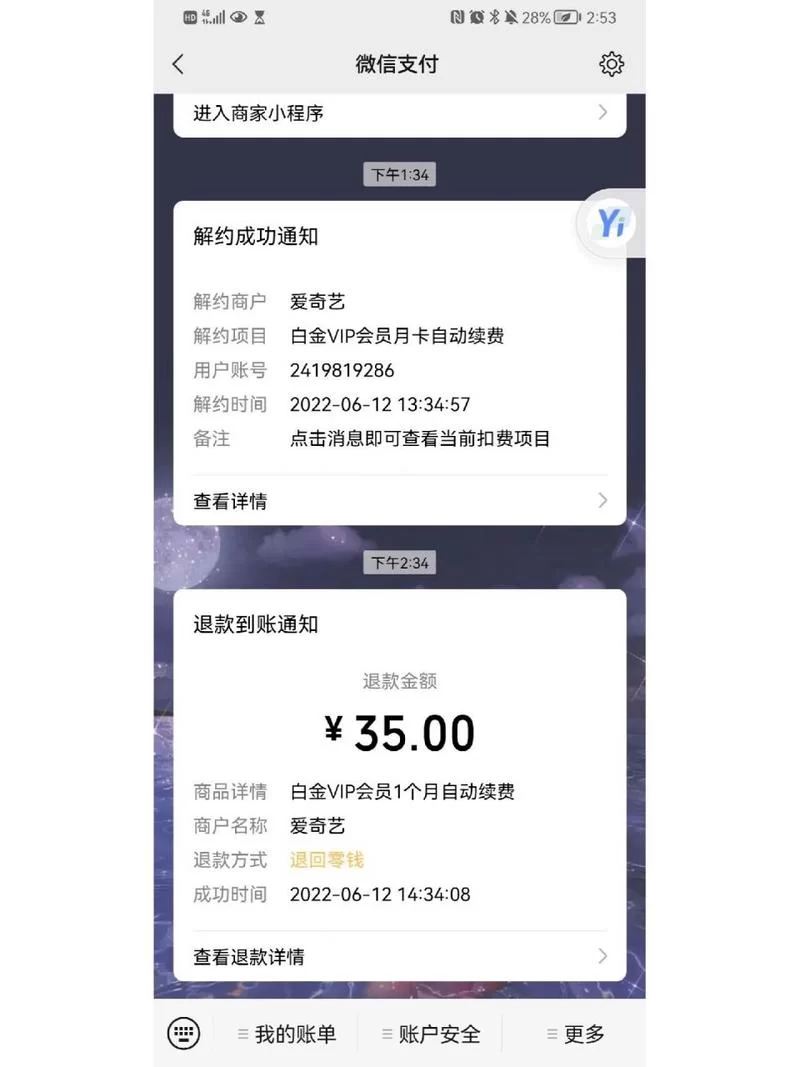Tap the floating Yi assistant icon
The width and height of the screenshot is (800, 1067).
point(608,224)
